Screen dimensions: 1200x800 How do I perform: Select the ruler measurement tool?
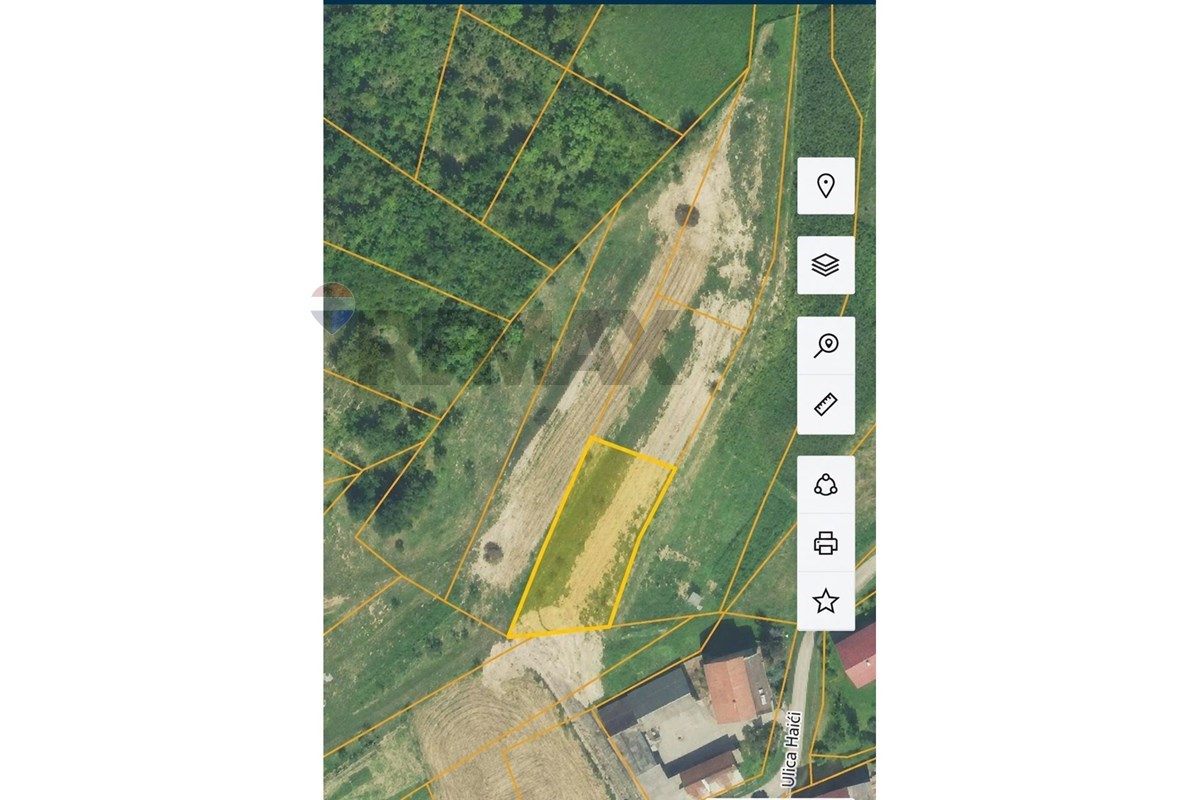826,405
